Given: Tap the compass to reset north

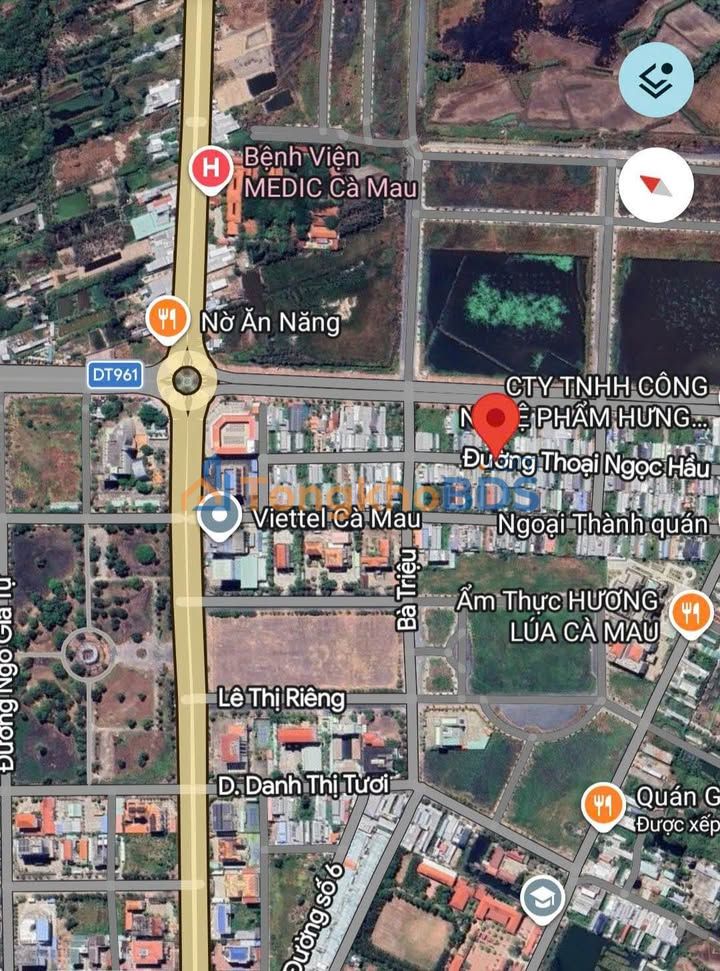Looking at the screenshot, I should pyautogui.click(x=655, y=185).
